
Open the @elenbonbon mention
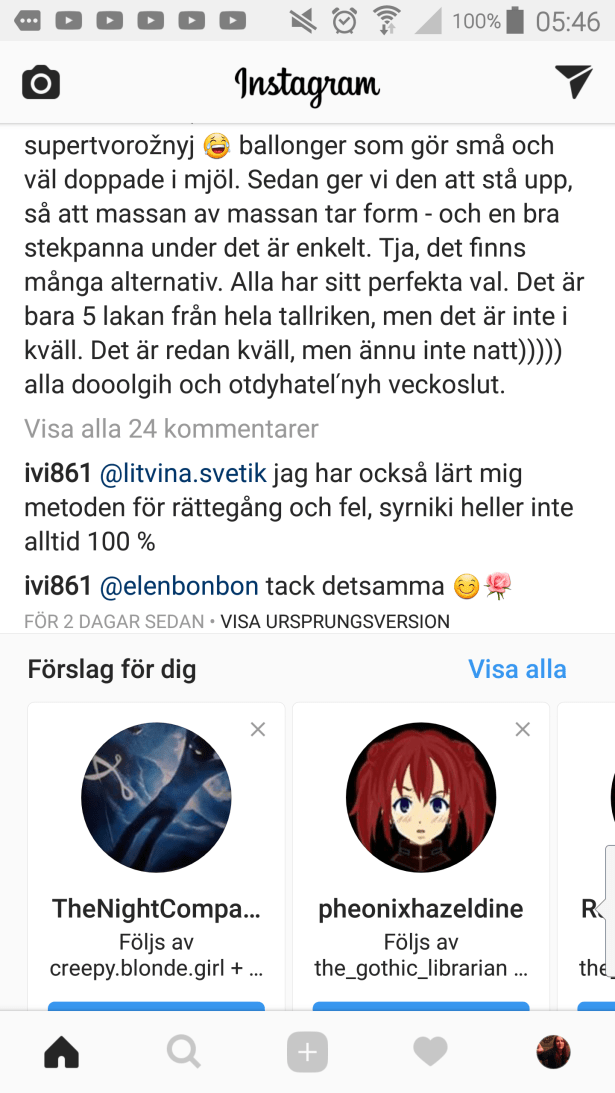pos(178,585)
